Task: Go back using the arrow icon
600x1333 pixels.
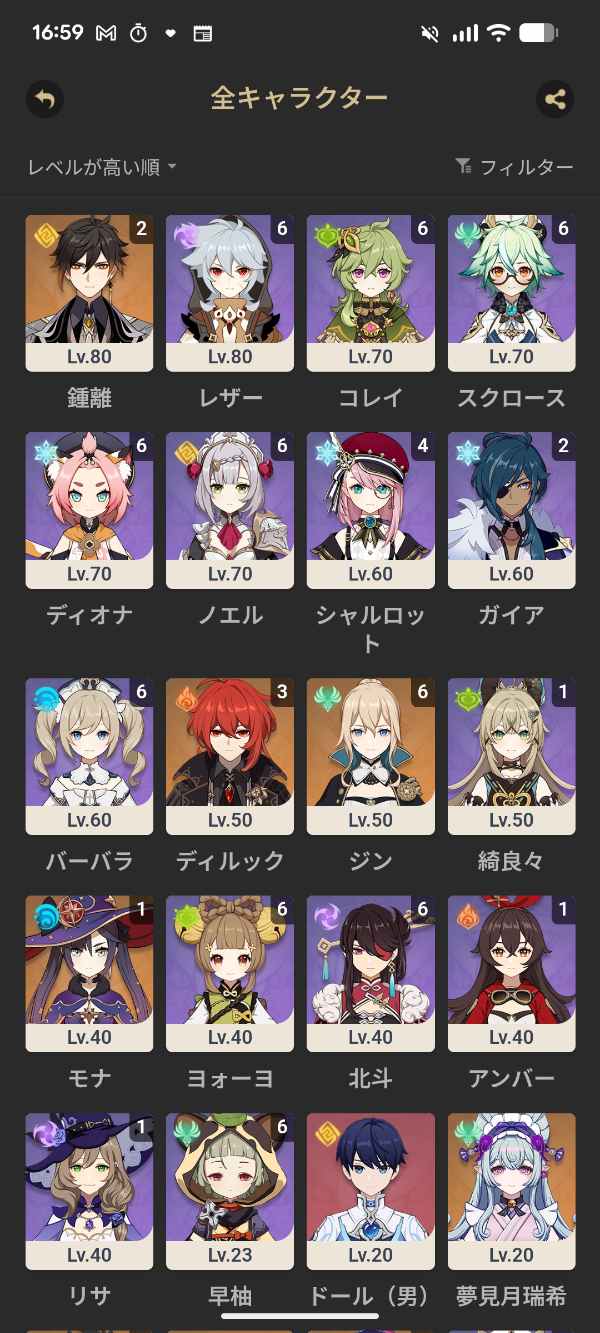Action: (45, 99)
